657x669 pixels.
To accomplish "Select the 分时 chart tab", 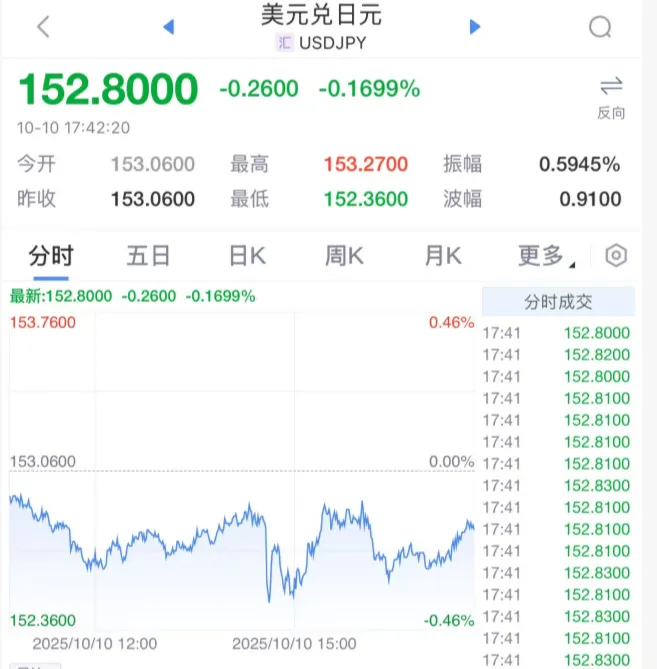I will (51, 256).
